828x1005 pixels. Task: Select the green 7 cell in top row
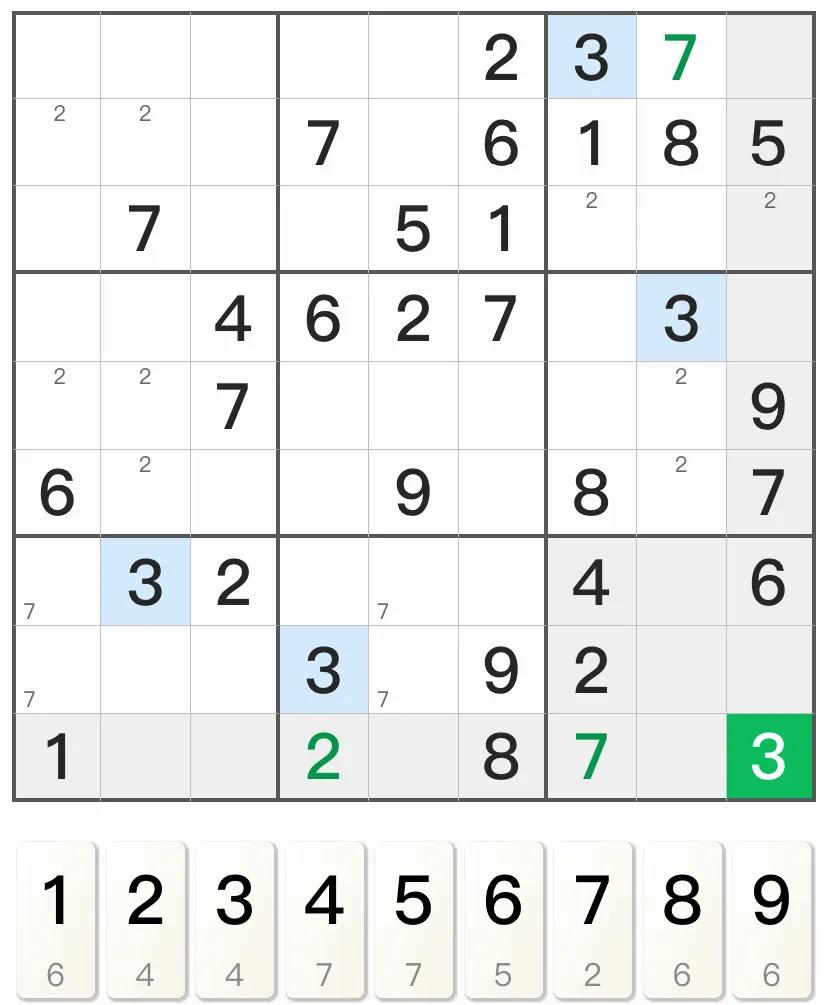[x=681, y=58]
